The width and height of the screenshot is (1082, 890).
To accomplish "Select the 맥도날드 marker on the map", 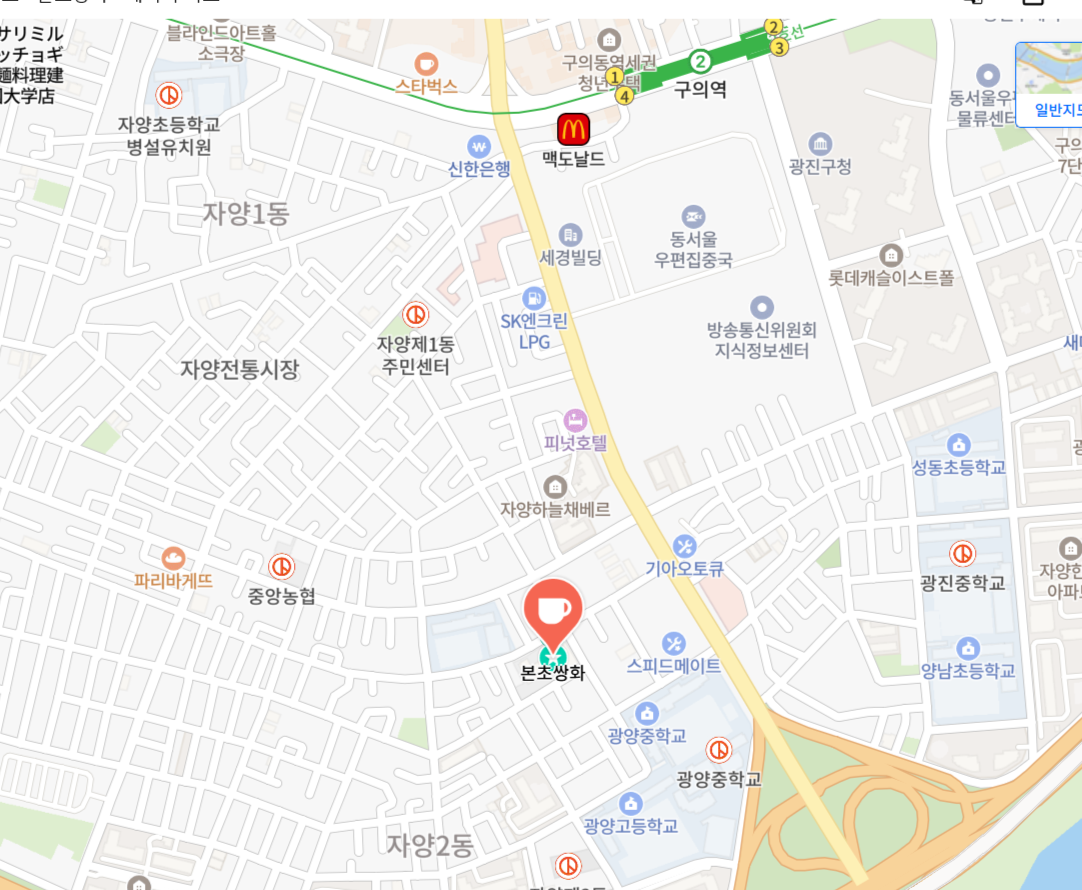I will coord(573,129).
